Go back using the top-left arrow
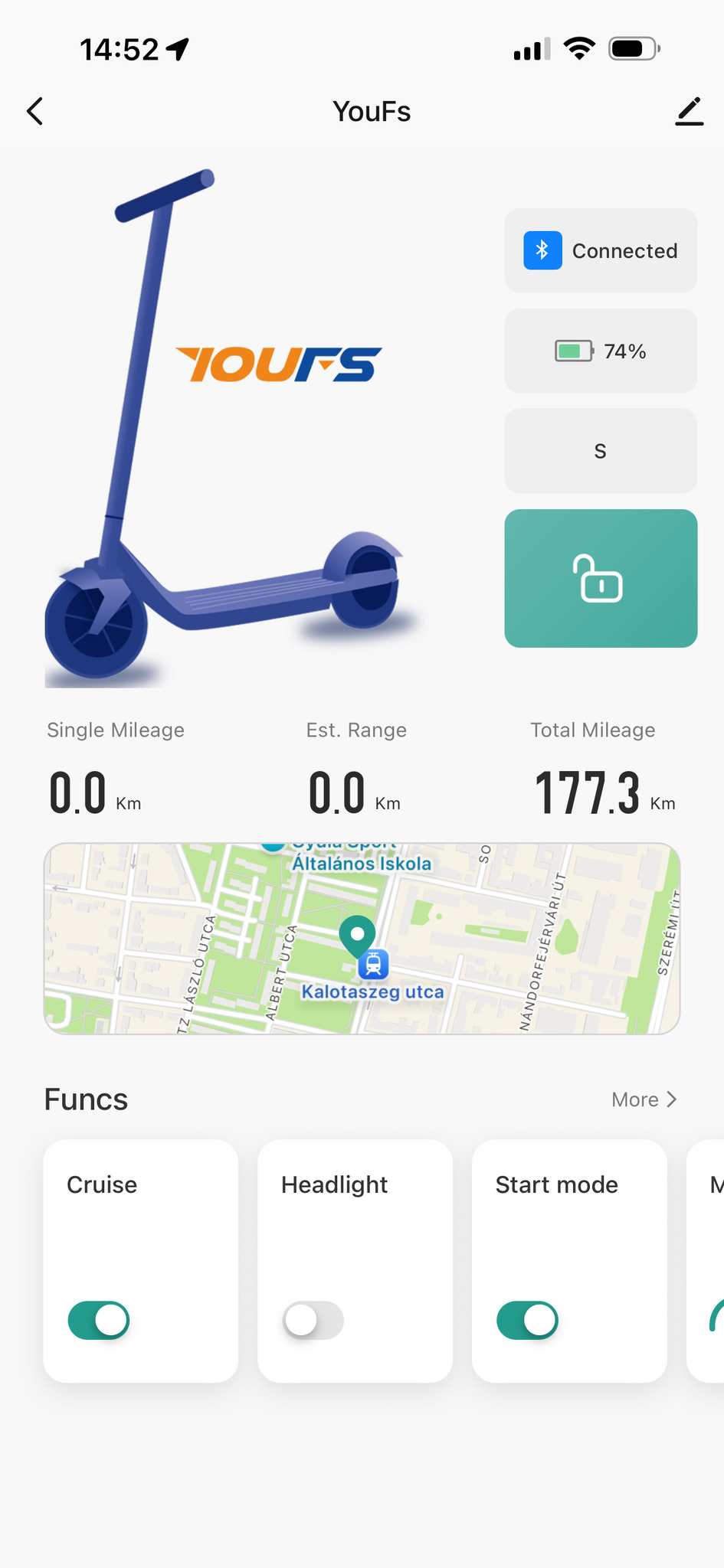 click(35, 112)
